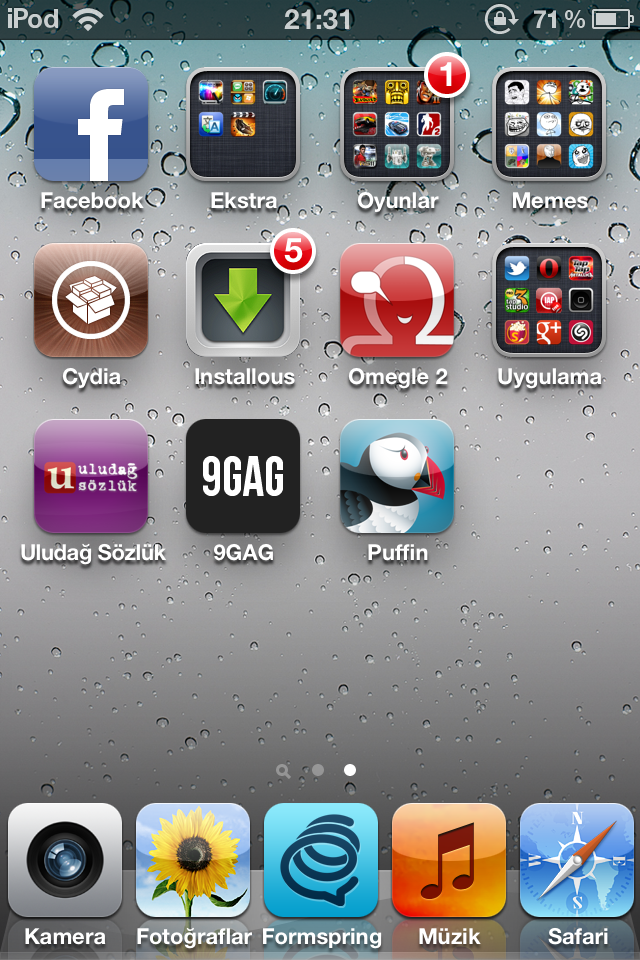This screenshot has width=640, height=960.
Task: Launch Cydia
Action: click(x=91, y=301)
